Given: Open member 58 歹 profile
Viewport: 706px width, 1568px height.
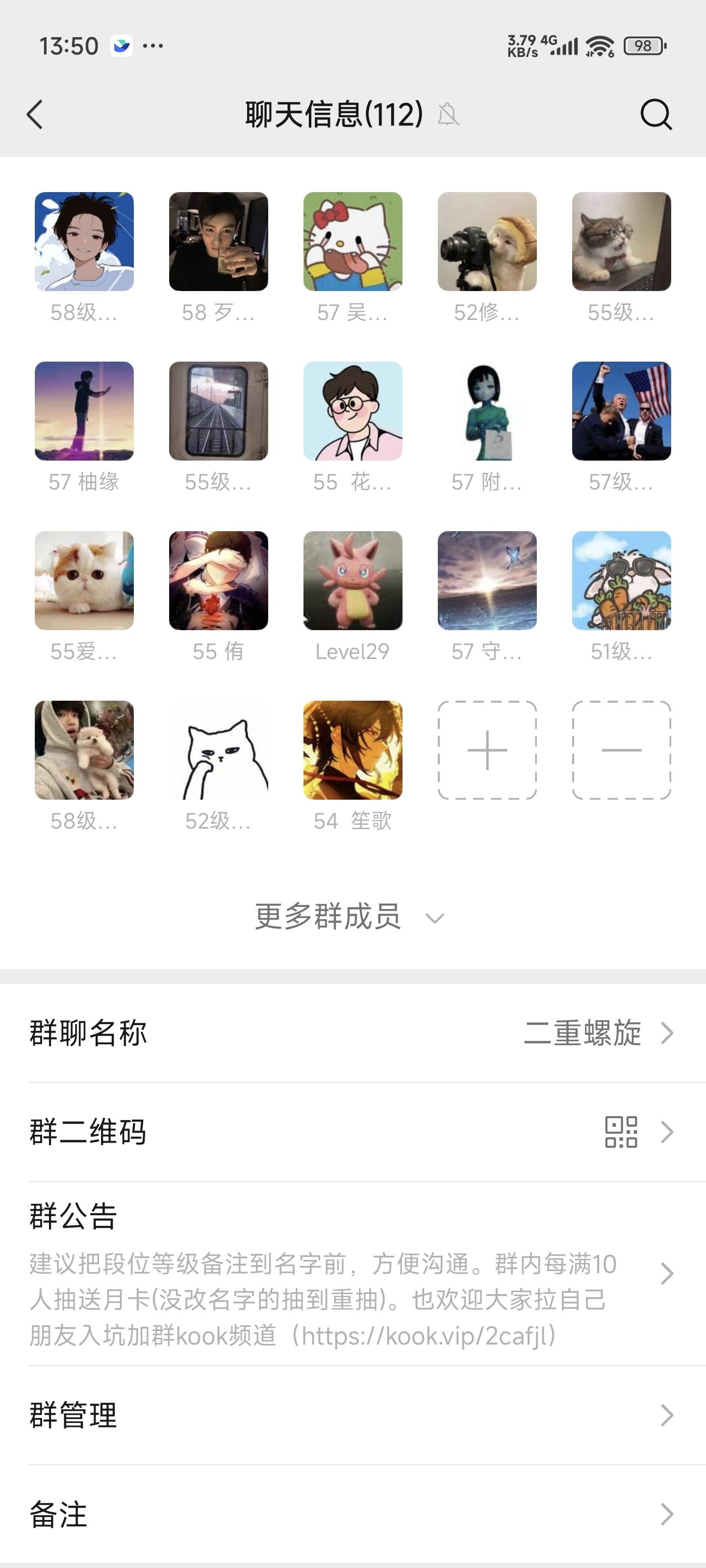Looking at the screenshot, I should [218, 242].
